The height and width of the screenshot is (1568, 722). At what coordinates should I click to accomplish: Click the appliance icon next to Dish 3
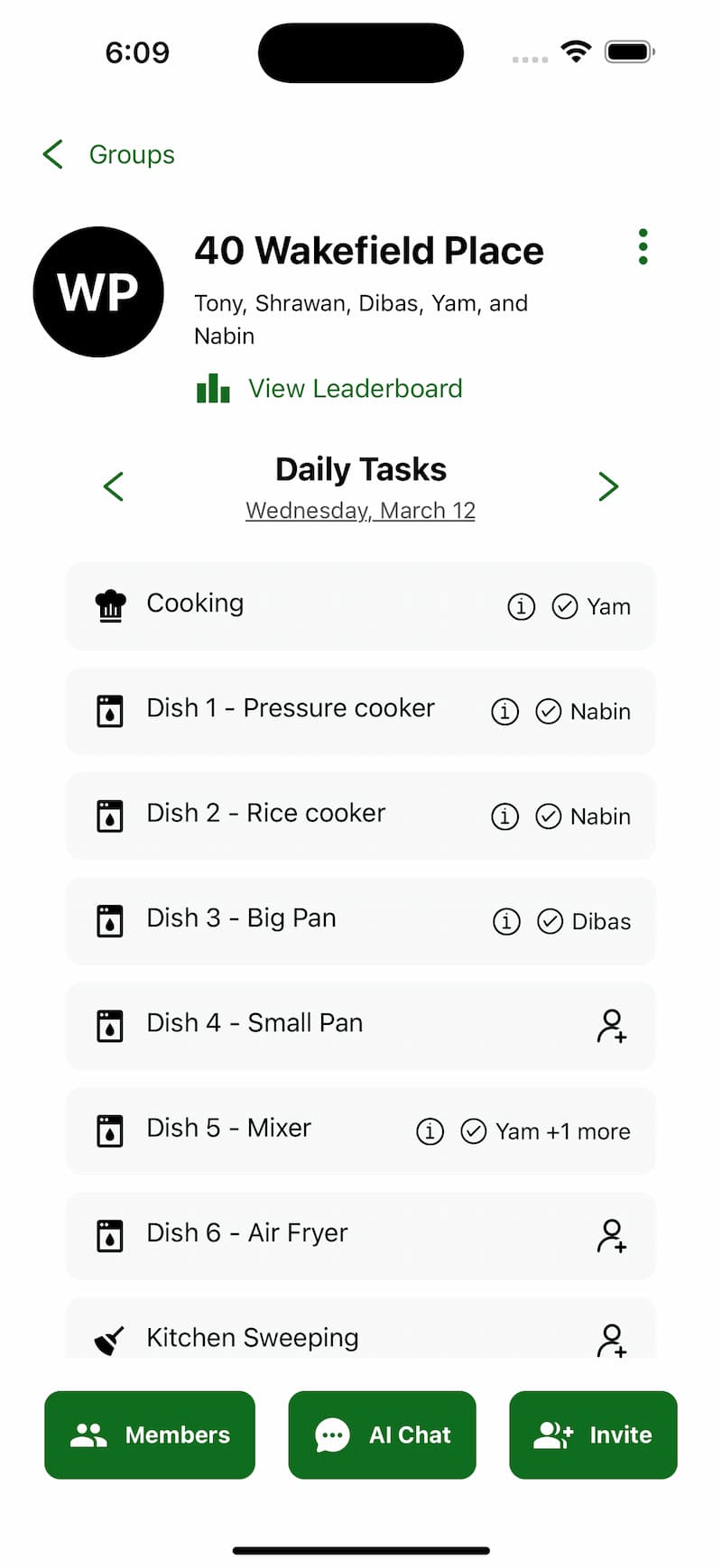[109, 921]
